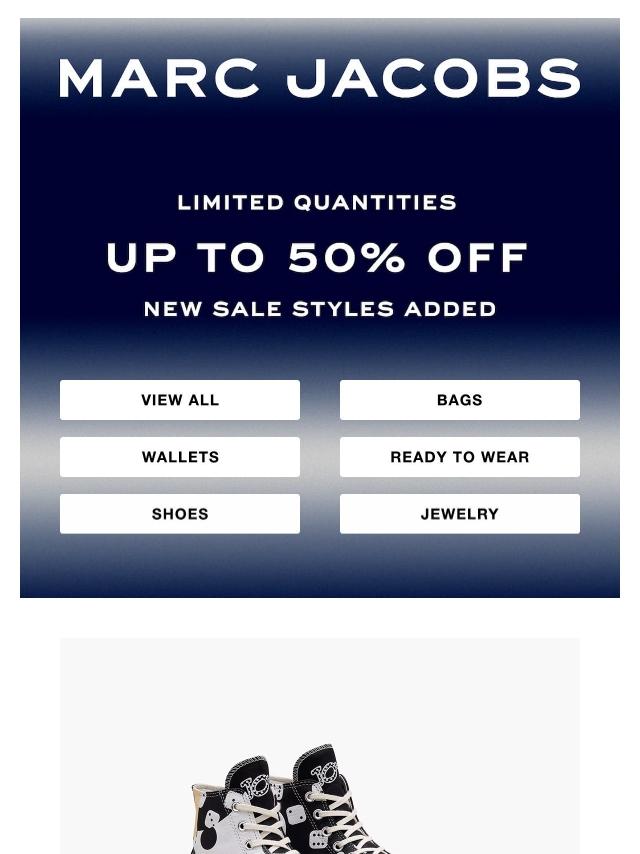640x854 pixels.
Task: Tap the View All button
Action: (180, 400)
